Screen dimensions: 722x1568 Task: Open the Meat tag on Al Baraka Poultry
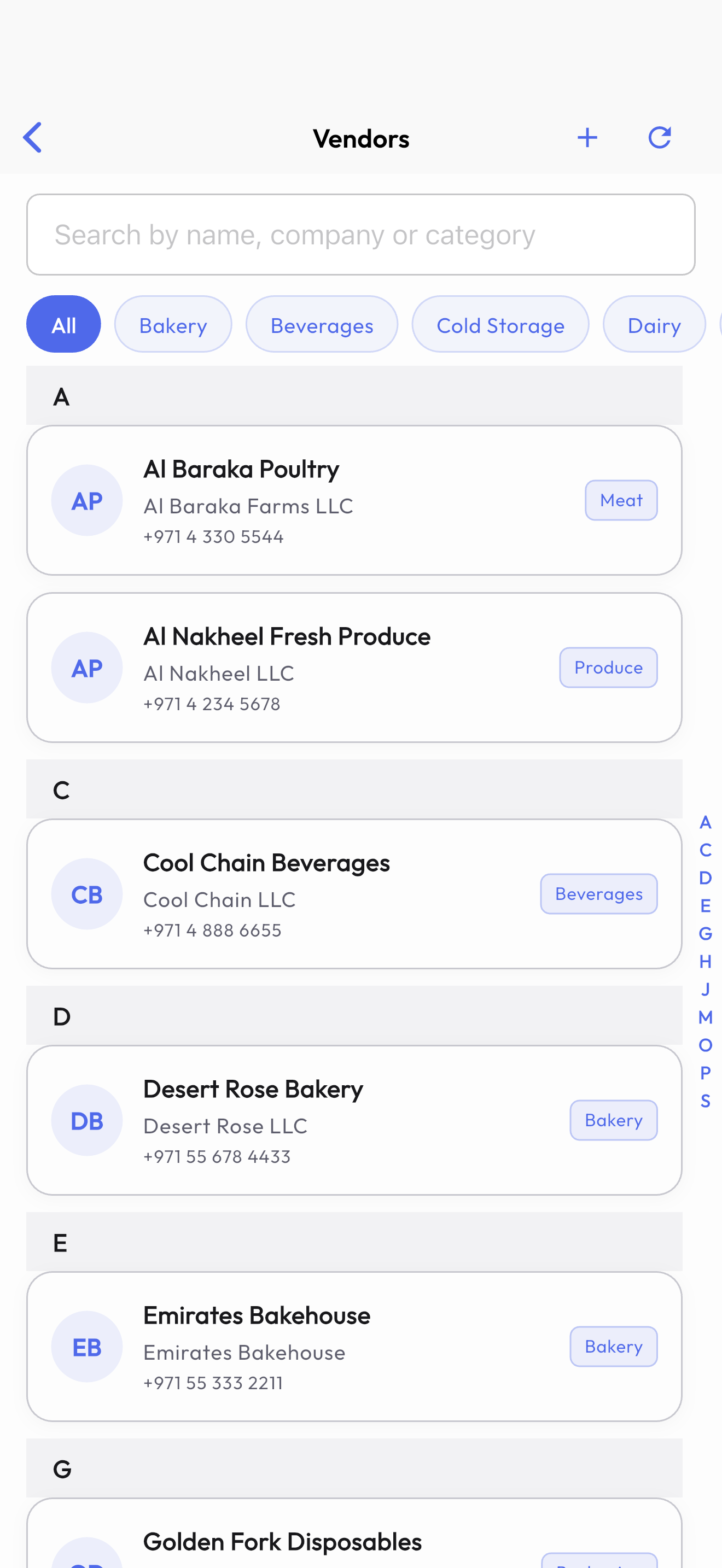tap(621, 500)
